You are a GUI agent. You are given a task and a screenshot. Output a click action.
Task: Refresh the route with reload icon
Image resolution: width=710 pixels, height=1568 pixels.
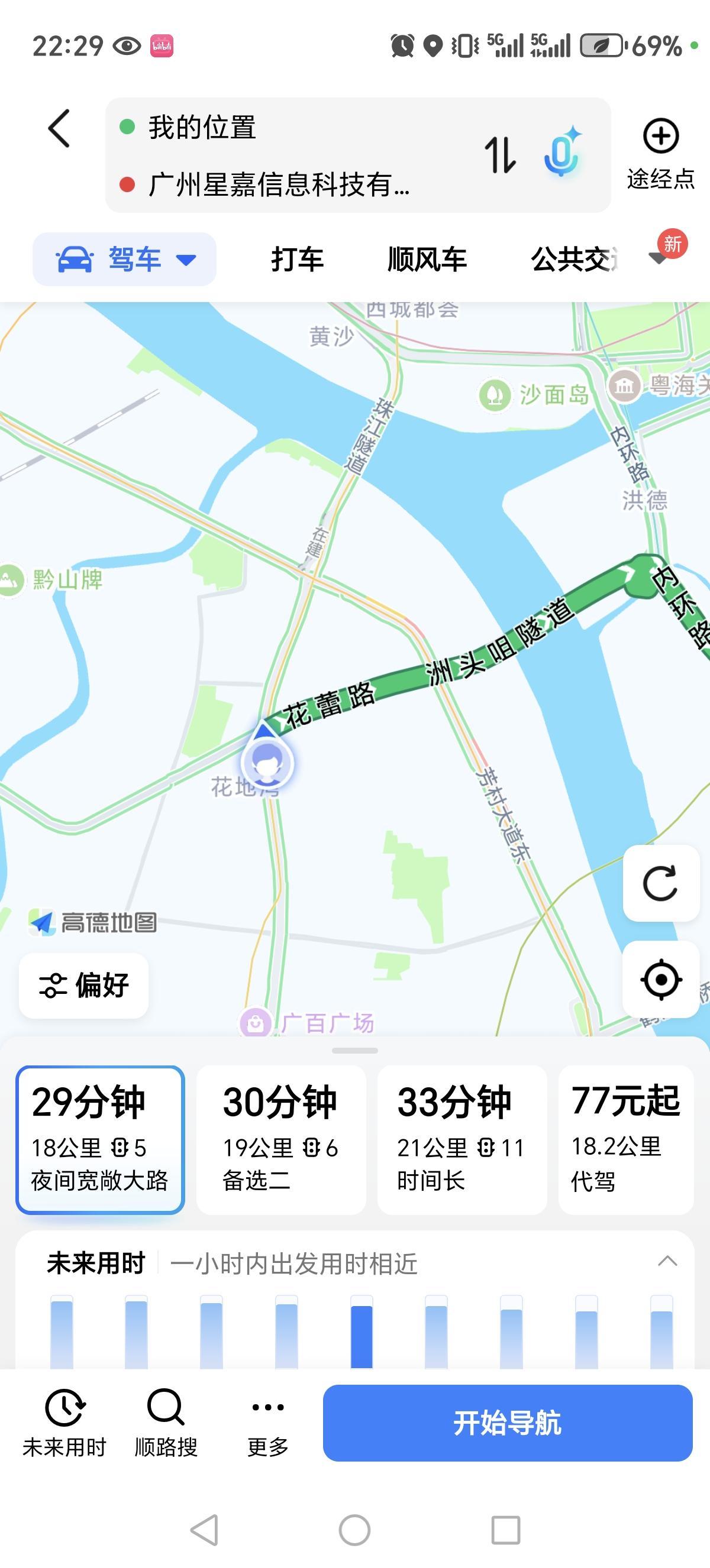660,883
